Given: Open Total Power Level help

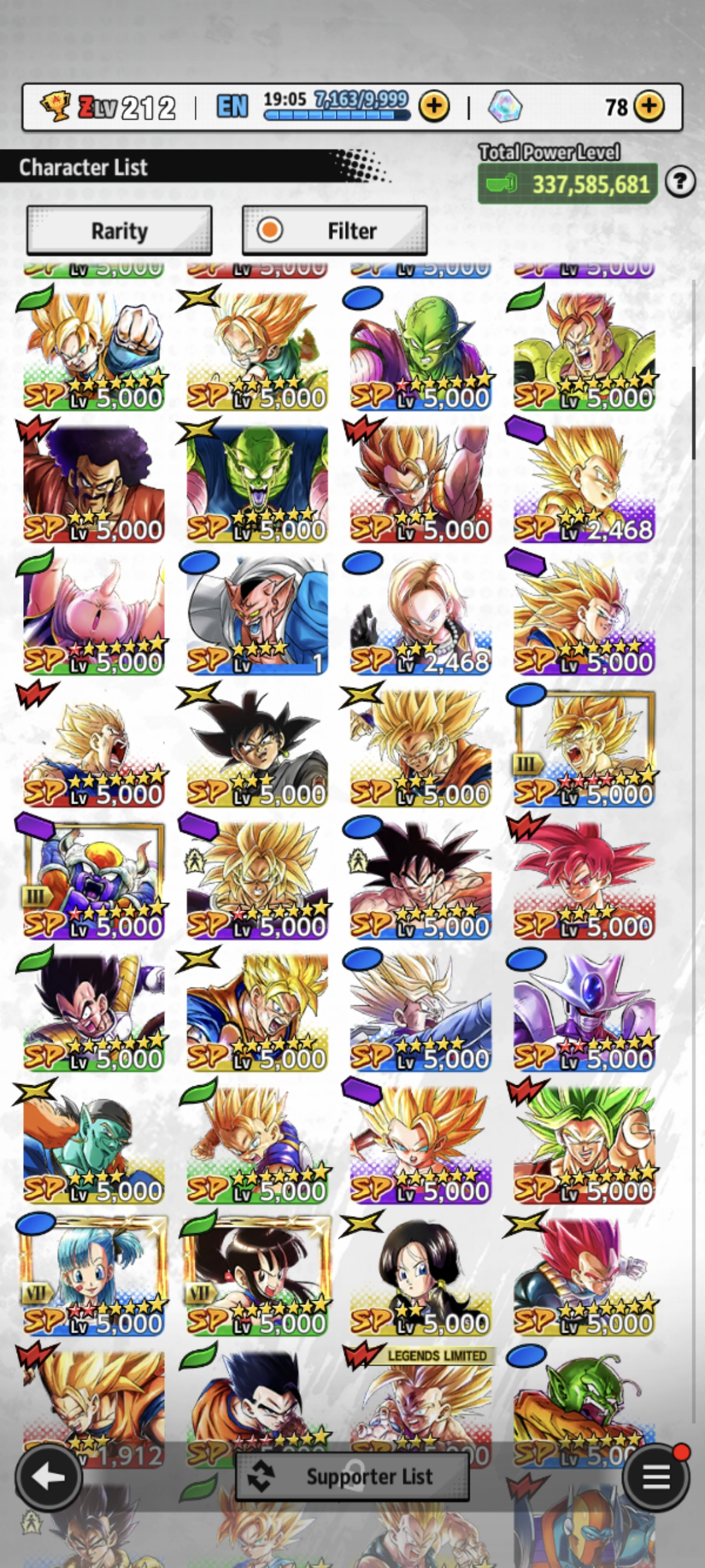Looking at the screenshot, I should 680,182.
